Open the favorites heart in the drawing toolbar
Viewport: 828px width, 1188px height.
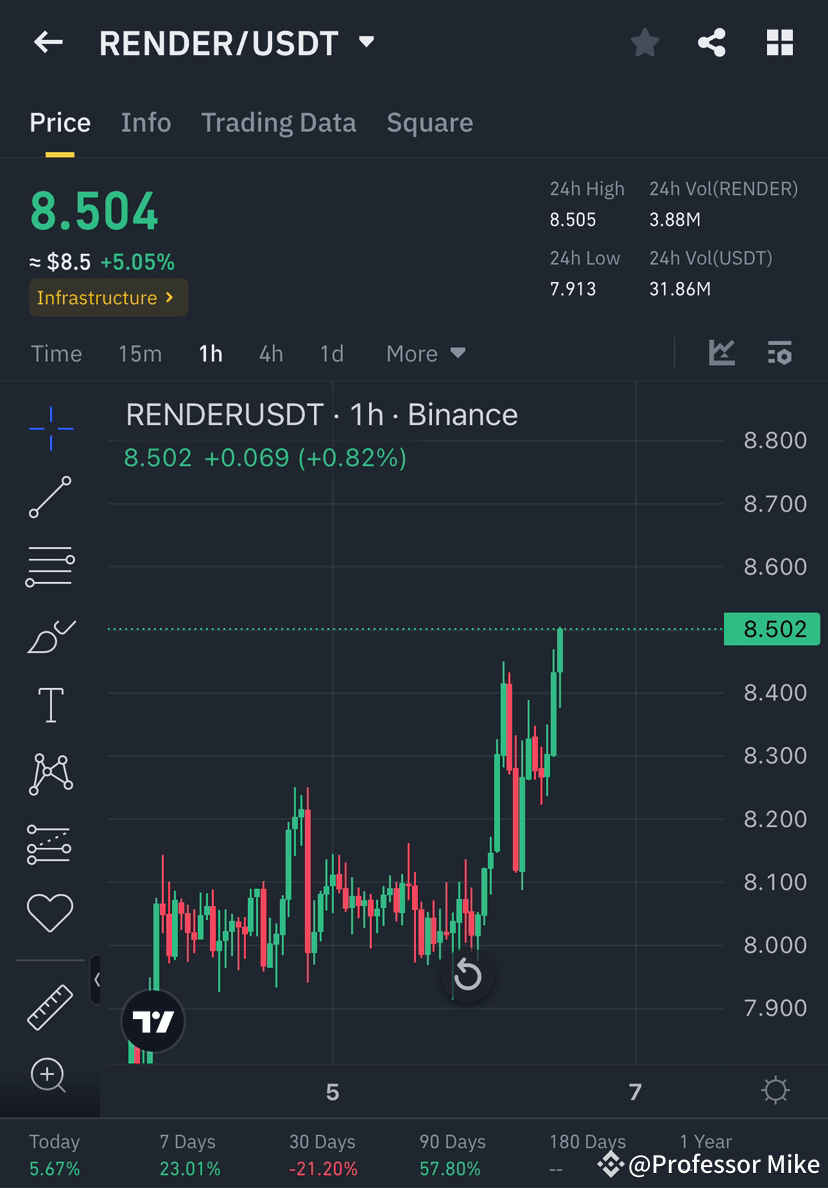pyautogui.click(x=50, y=912)
